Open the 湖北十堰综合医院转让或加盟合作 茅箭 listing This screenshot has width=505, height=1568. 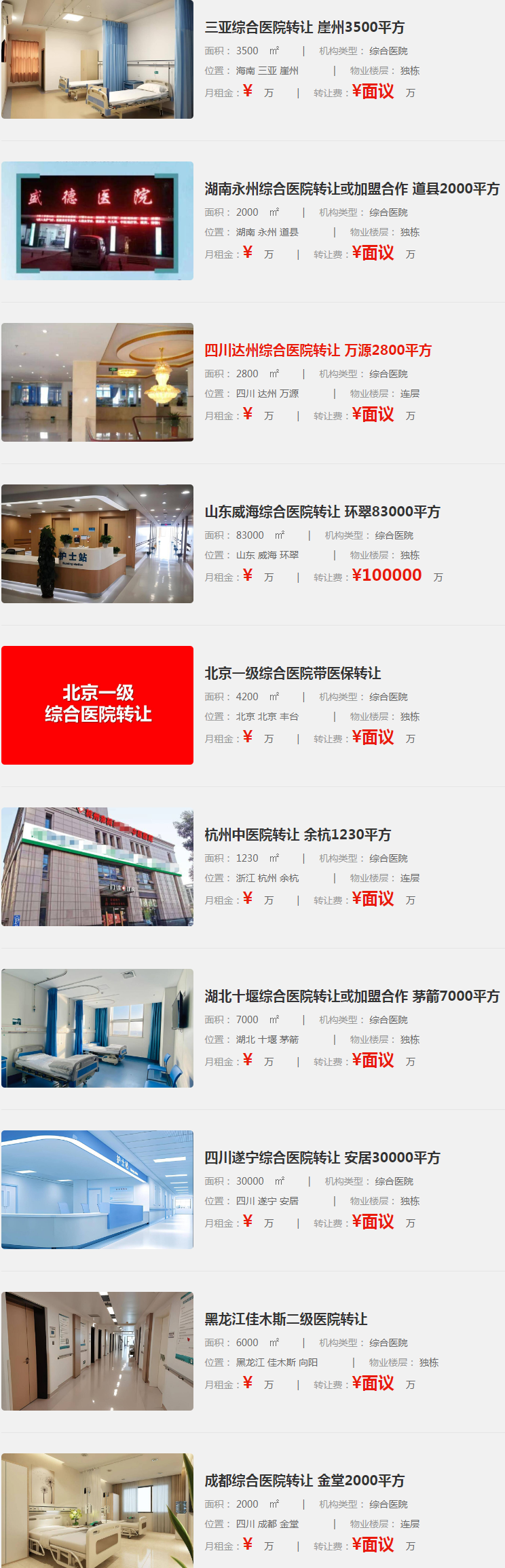352,996
